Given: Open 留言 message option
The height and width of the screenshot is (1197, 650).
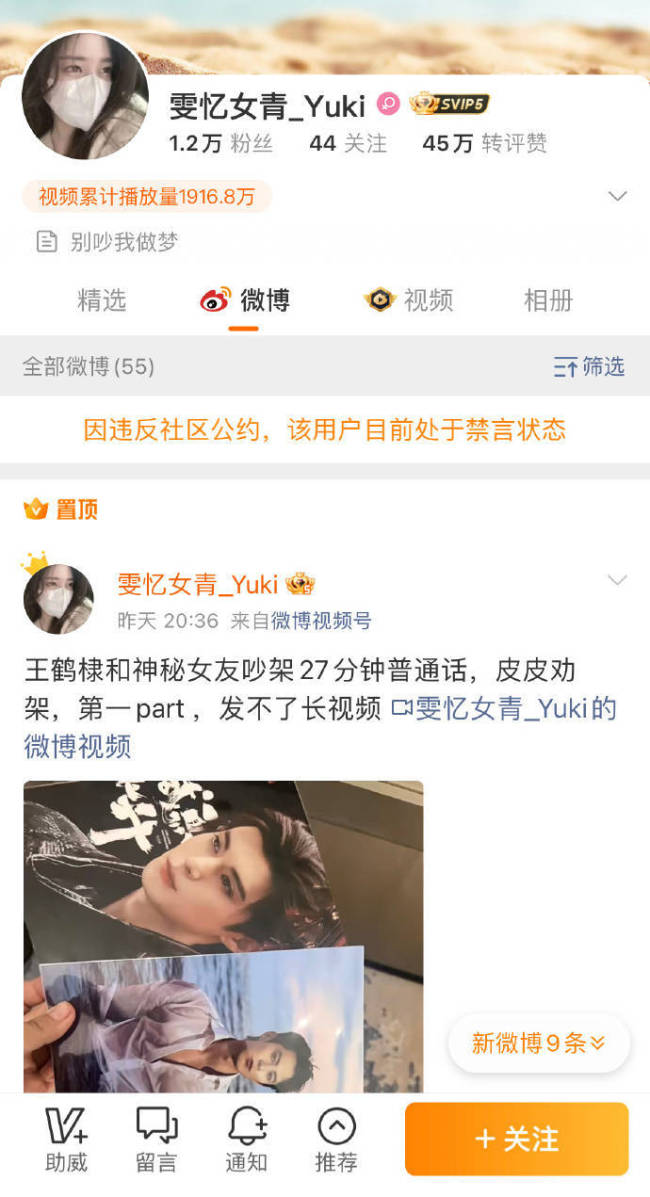Looking at the screenshot, I should pos(156,1140).
